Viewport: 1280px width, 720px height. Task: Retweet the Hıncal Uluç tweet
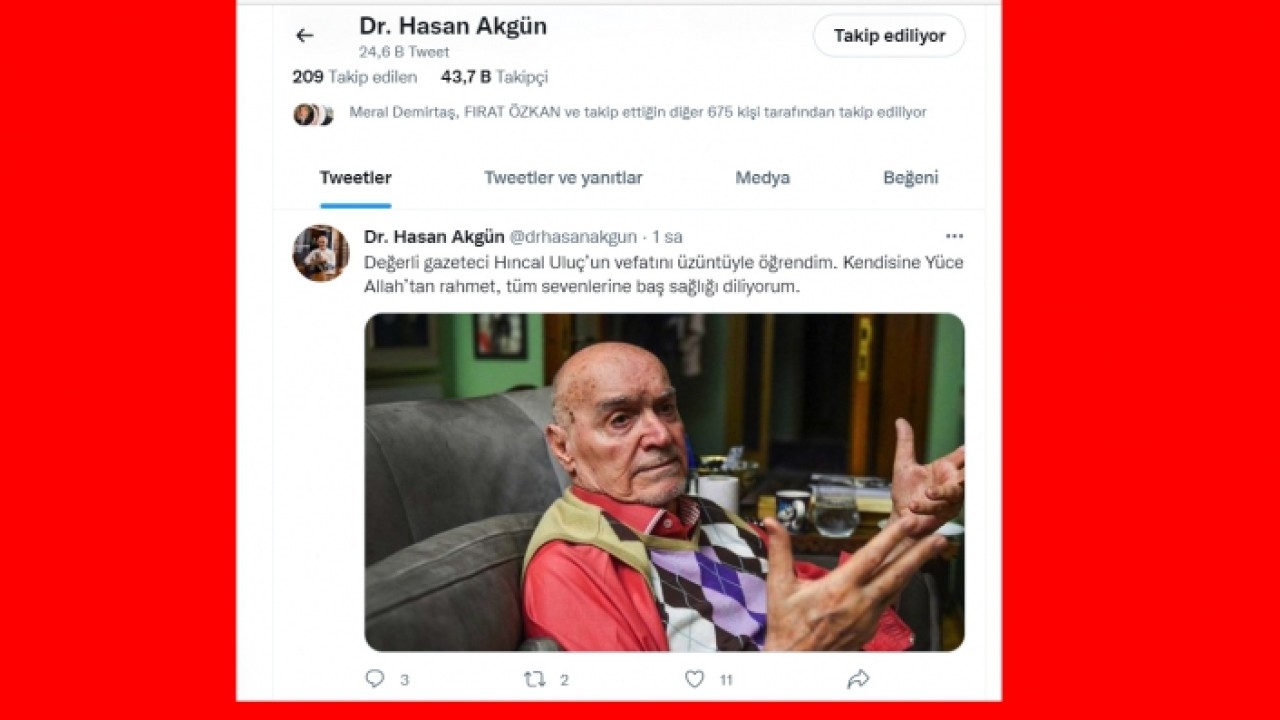(535, 679)
